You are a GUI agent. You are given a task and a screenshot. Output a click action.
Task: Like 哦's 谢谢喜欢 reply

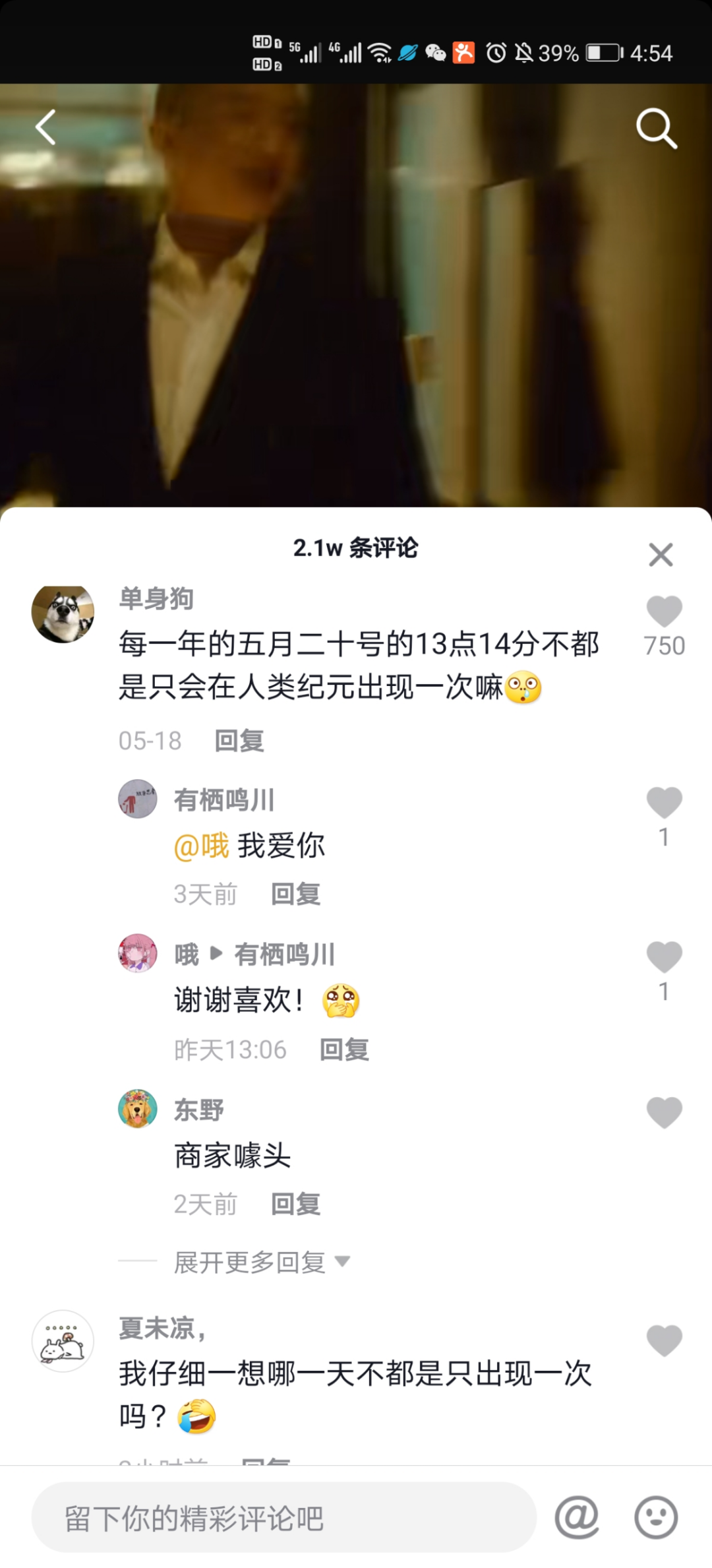pos(664,957)
